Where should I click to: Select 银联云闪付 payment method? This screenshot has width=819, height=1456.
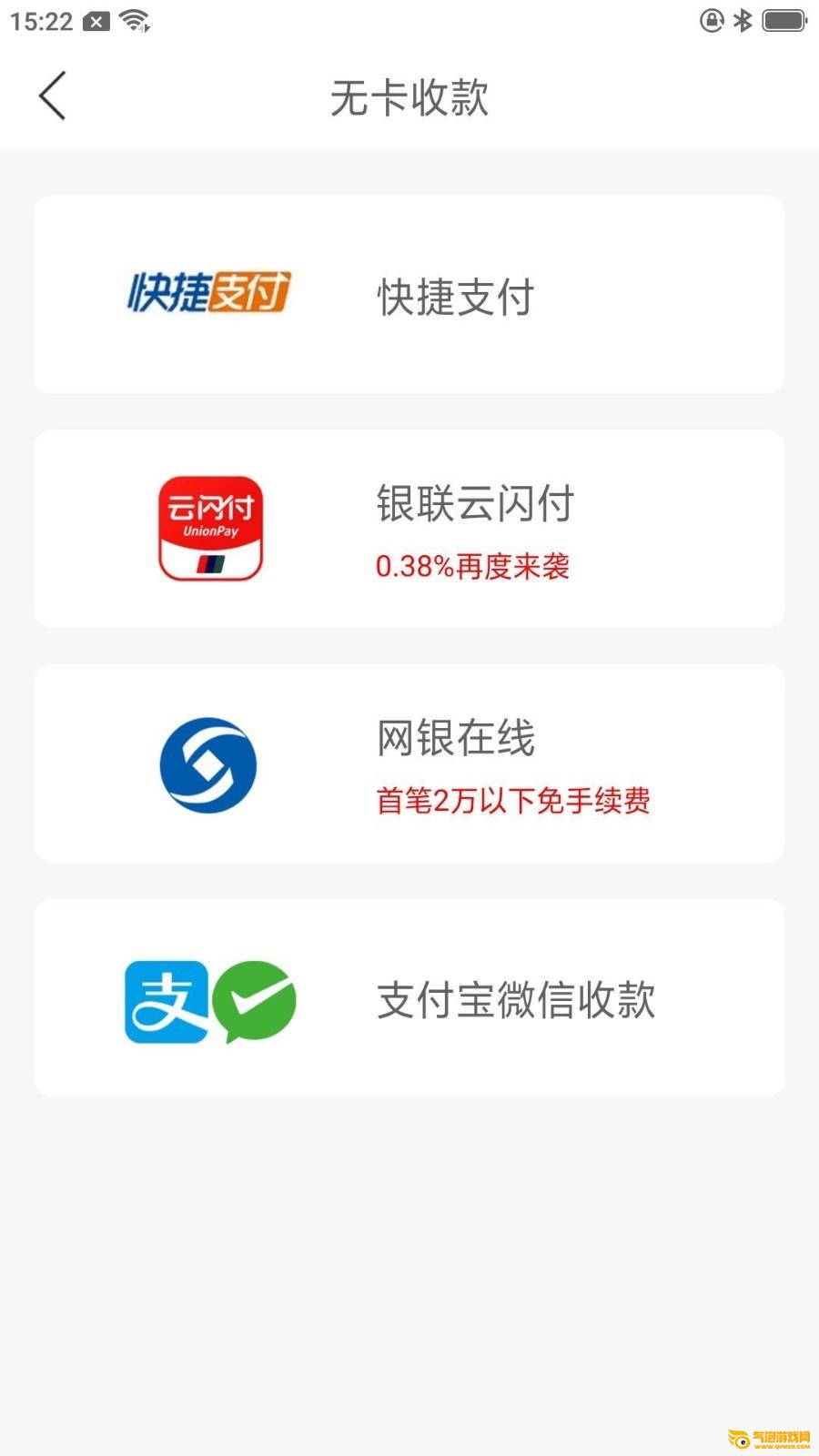pyautogui.click(x=409, y=529)
